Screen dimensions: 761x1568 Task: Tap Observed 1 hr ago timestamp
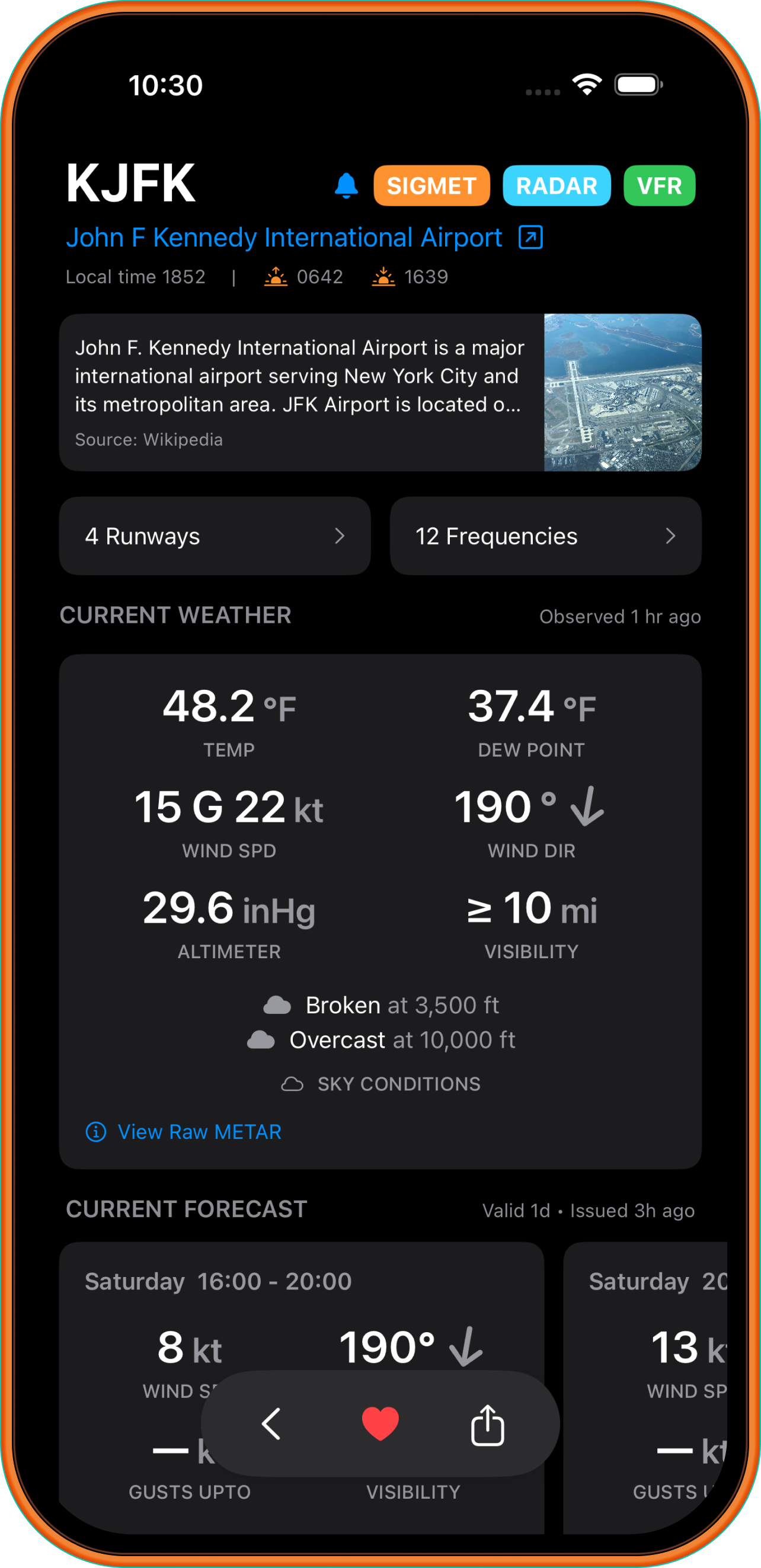click(x=621, y=616)
